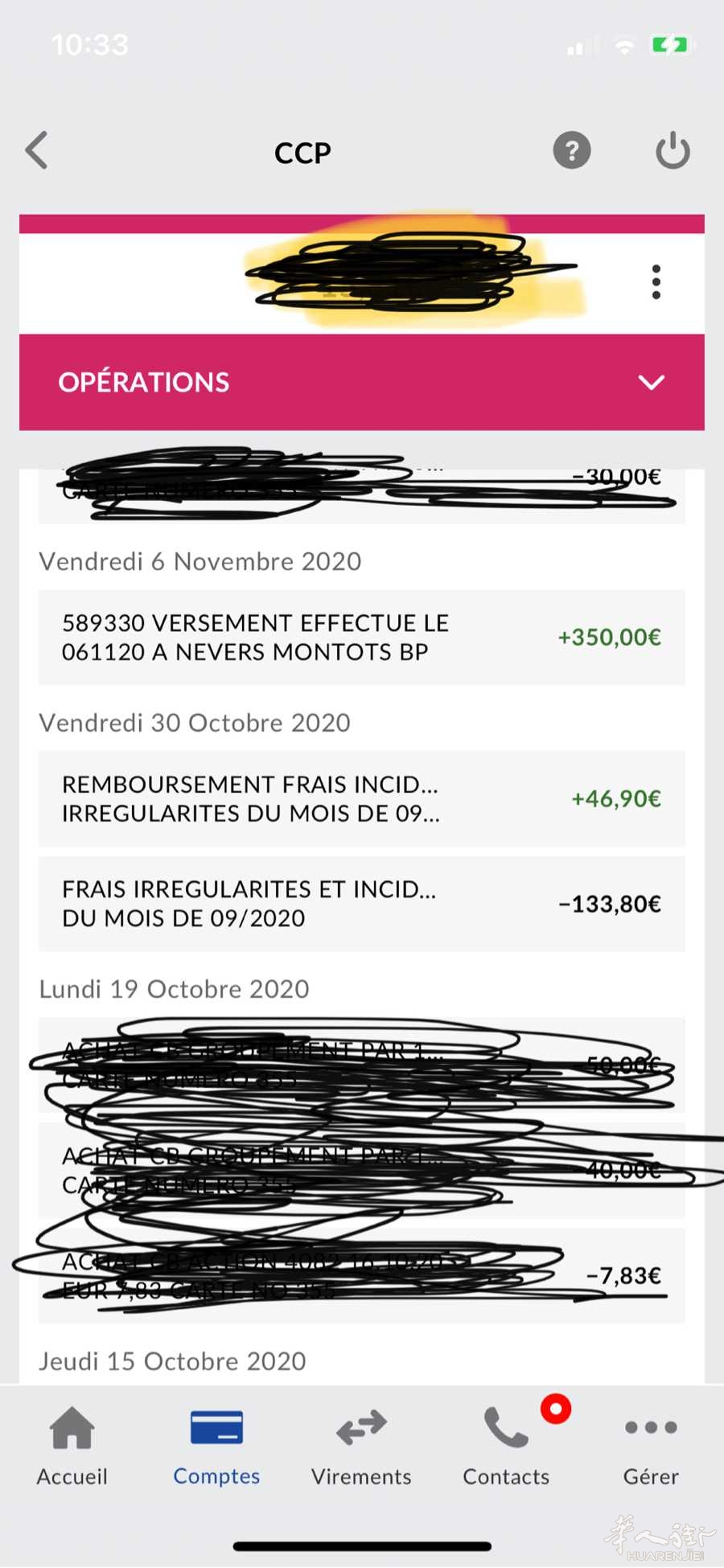Tap the power icon to log out
724x1568 pixels.
coord(673,150)
